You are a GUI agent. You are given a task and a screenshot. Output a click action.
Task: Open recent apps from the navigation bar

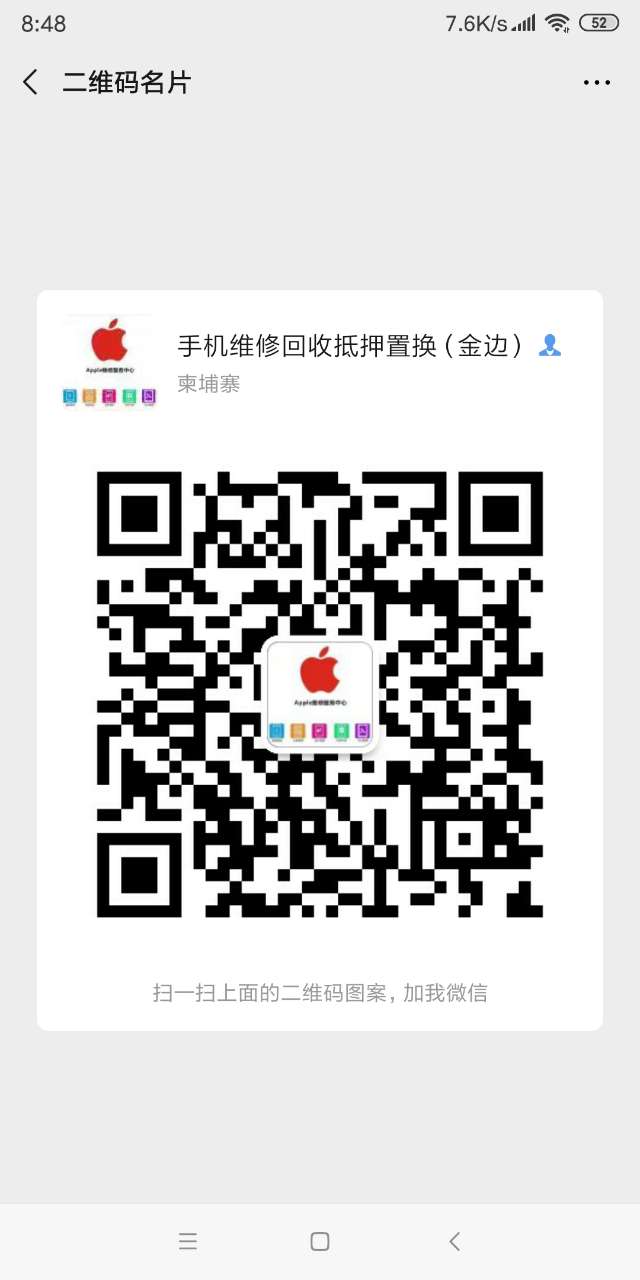188,1241
